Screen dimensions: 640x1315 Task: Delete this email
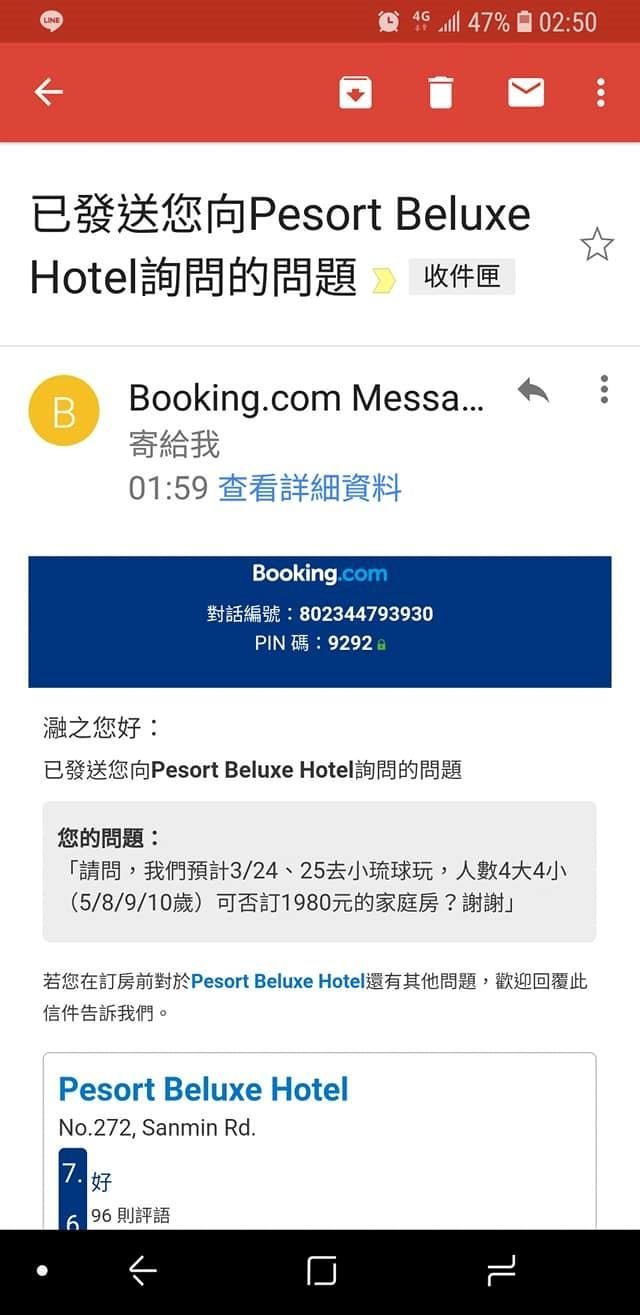440,93
